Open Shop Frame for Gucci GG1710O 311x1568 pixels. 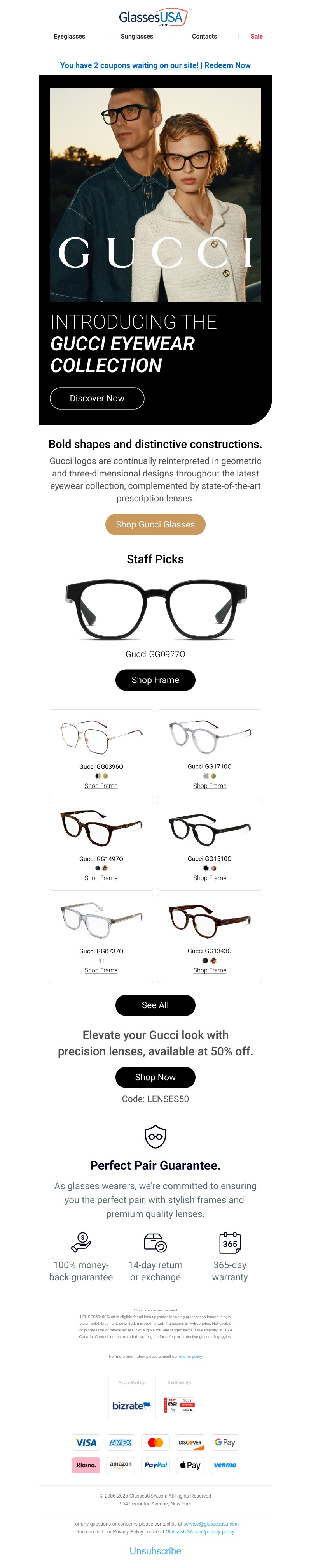210,786
